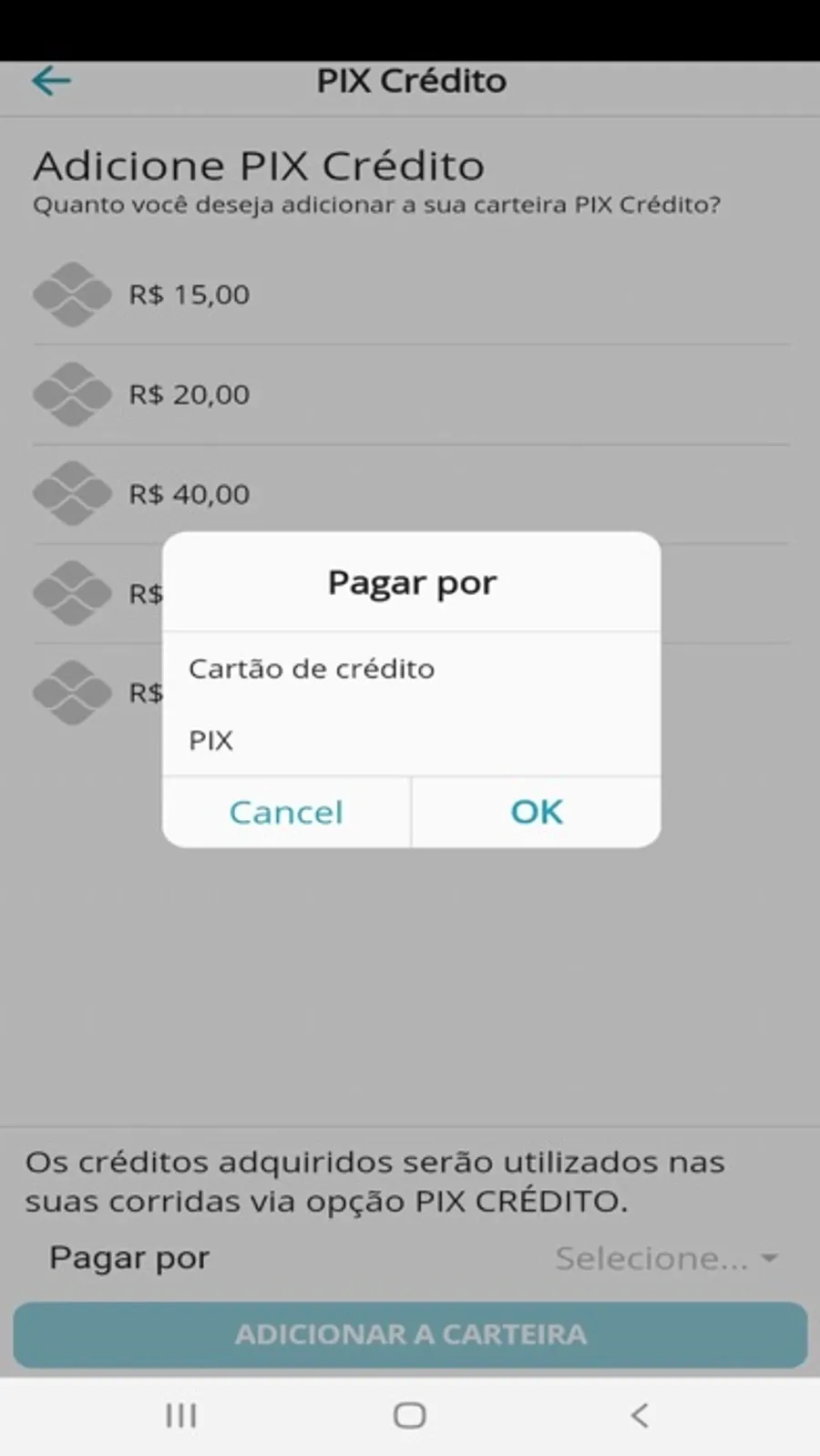The image size is (820, 1456).
Task: Tap Adicionar a Carteira button
Action: tap(410, 1335)
